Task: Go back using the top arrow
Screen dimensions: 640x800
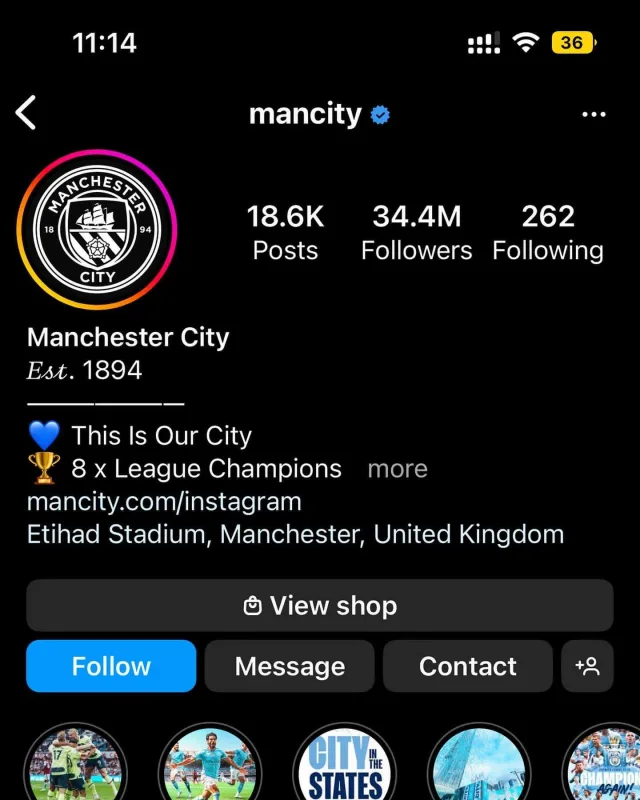Action: click(x=27, y=113)
